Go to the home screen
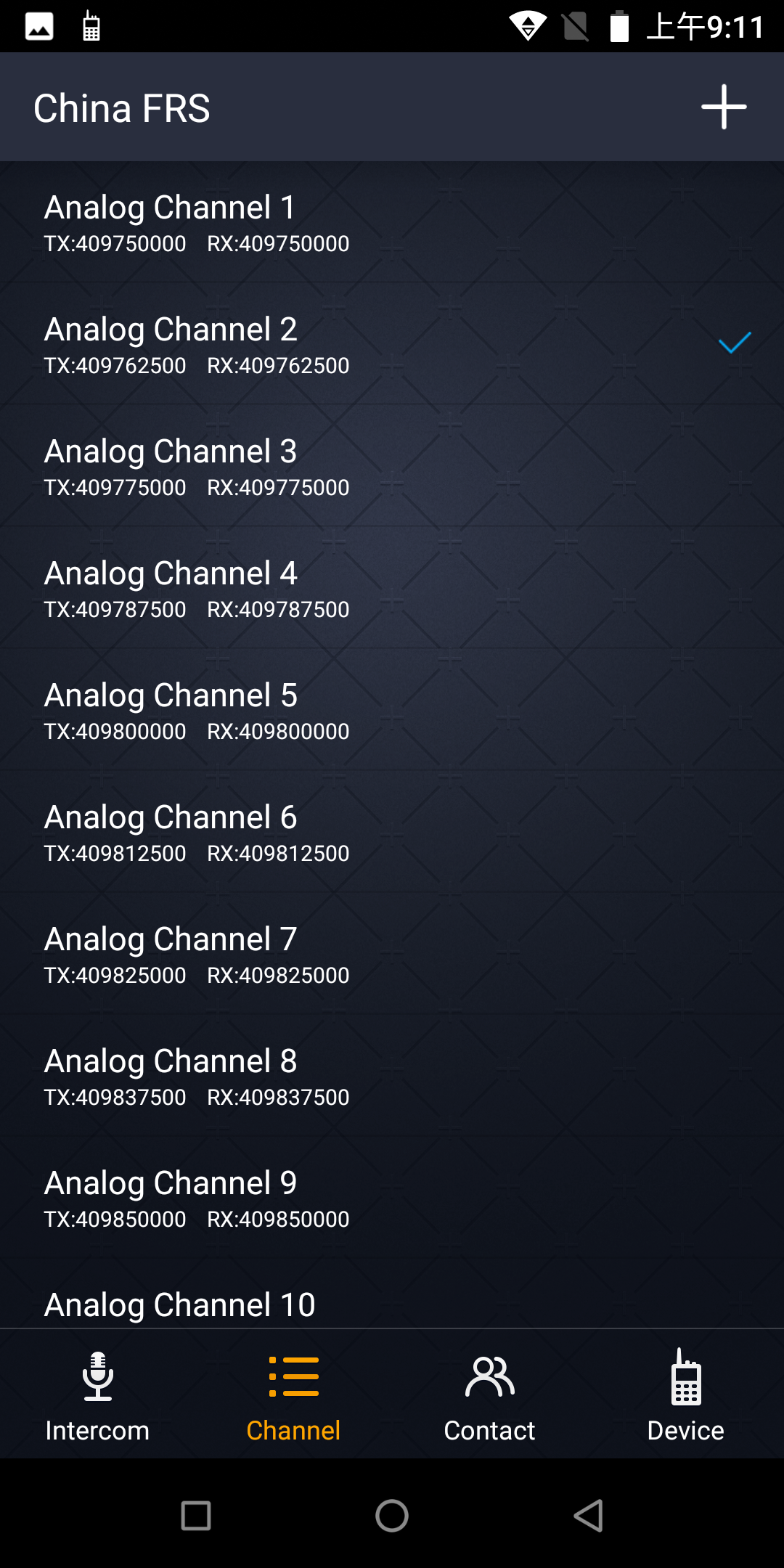The width and height of the screenshot is (784, 1568). pyautogui.click(x=392, y=1516)
